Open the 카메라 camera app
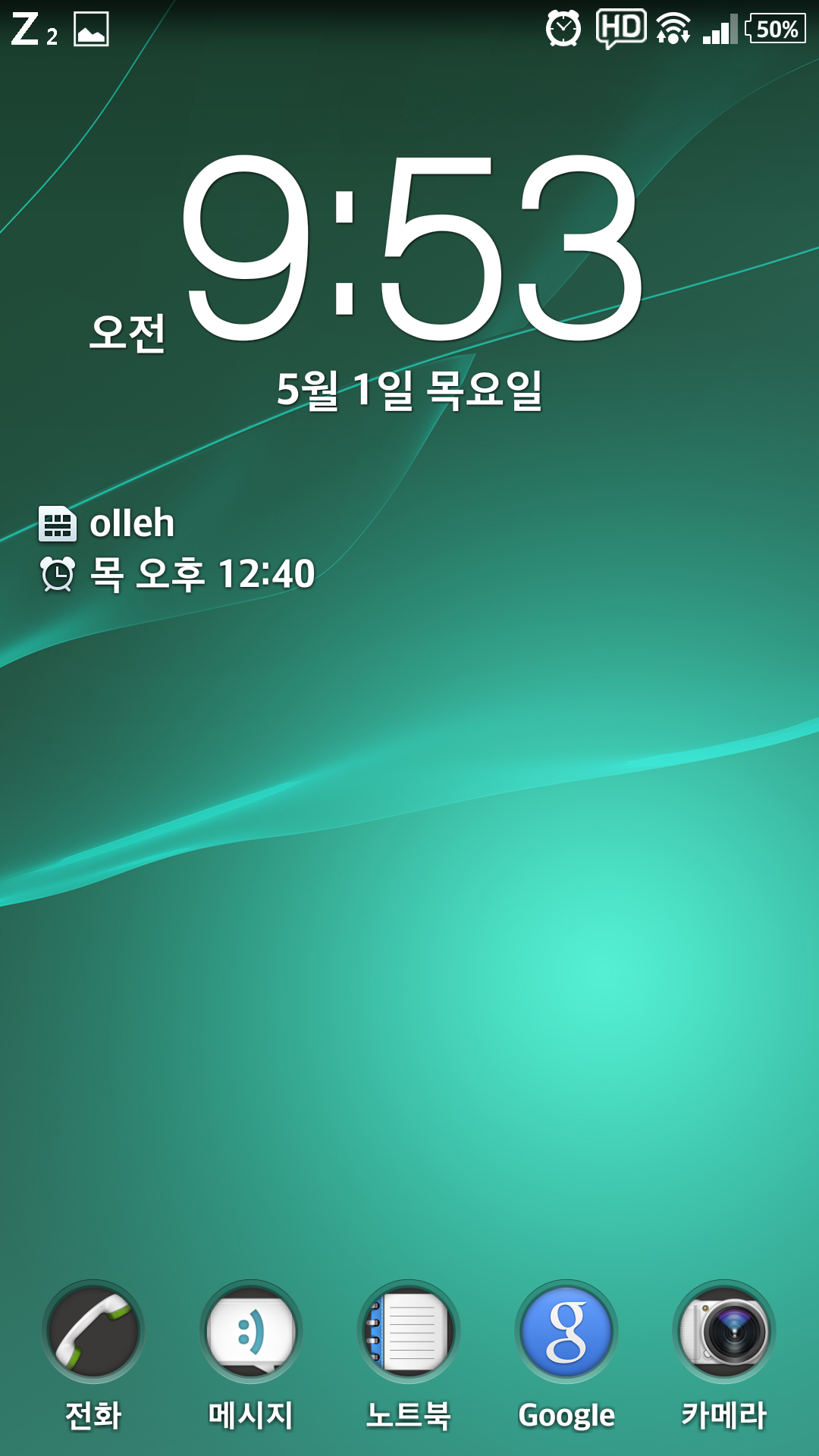Viewport: 819px width, 1456px height. pyautogui.click(x=724, y=1332)
